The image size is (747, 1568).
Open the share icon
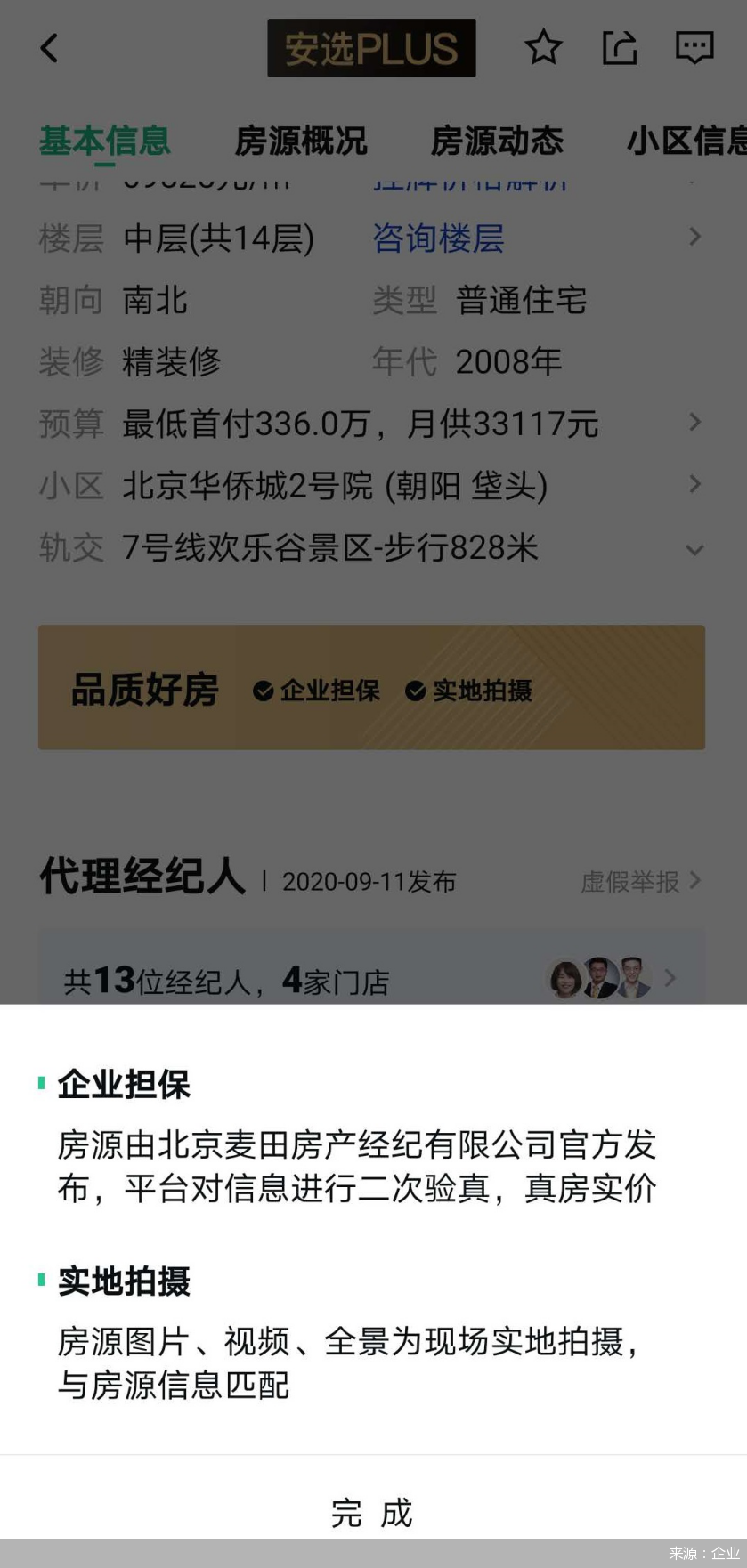tap(619, 49)
